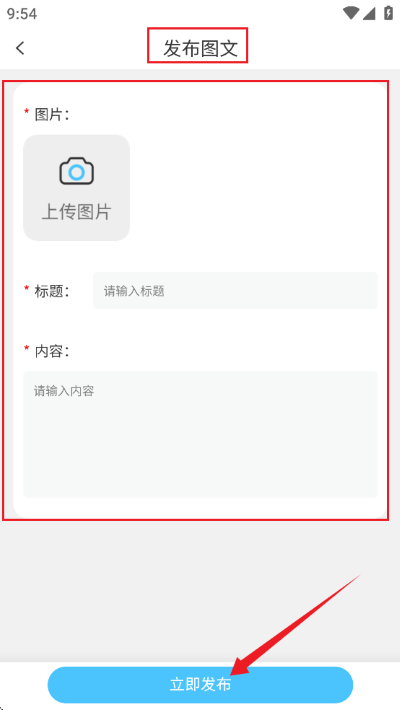
Task: Tap 上传图片 to upload a picture
Action: point(77,187)
